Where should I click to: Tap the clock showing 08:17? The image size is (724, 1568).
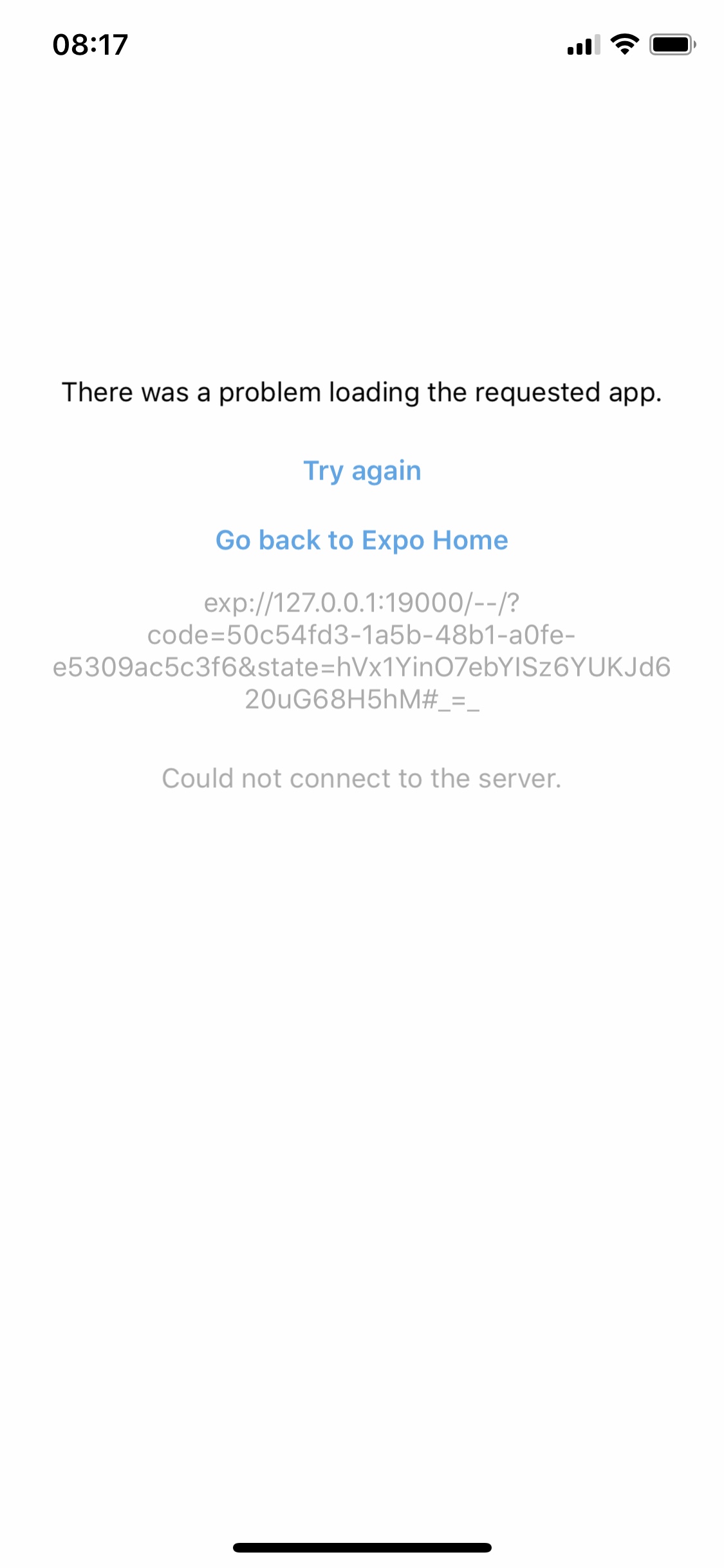pos(89,44)
